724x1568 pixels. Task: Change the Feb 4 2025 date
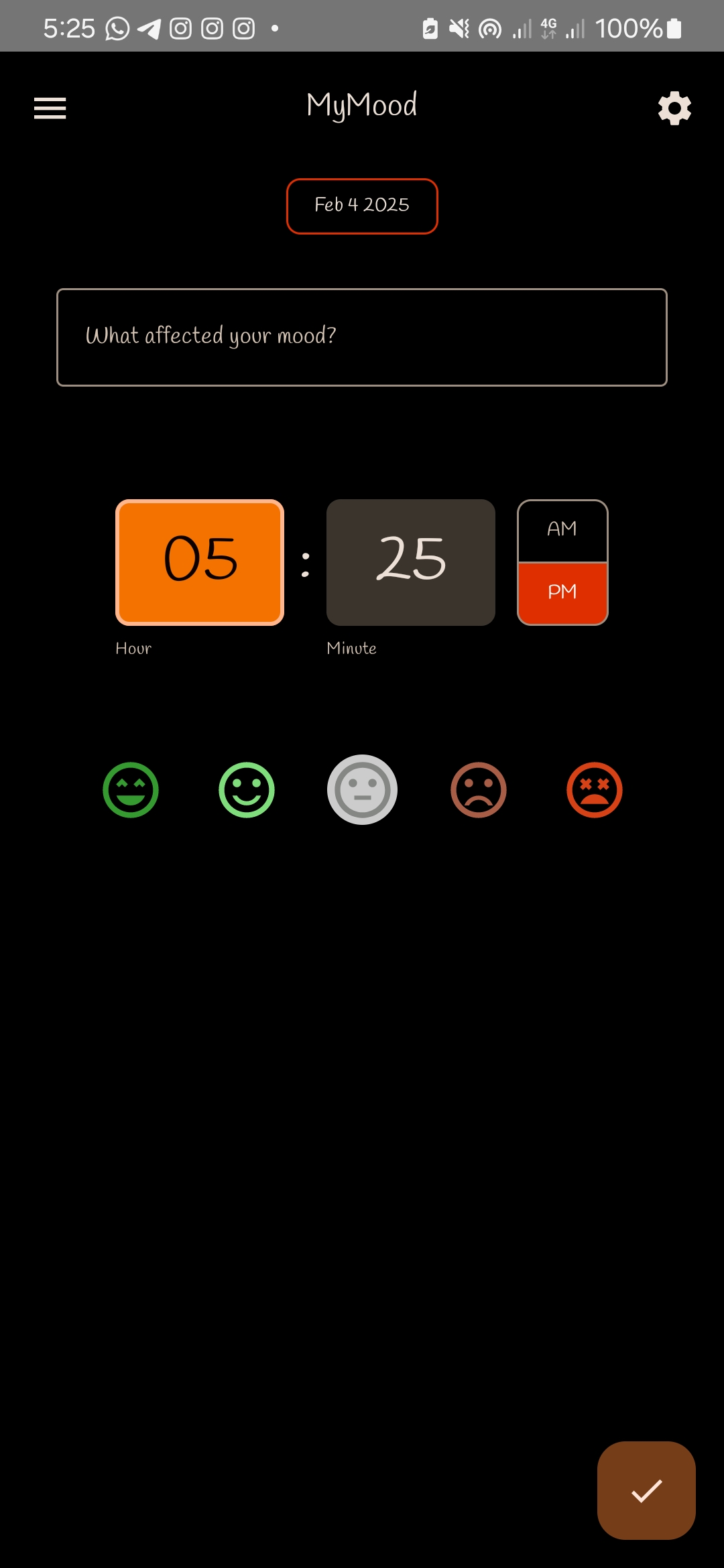(x=362, y=206)
